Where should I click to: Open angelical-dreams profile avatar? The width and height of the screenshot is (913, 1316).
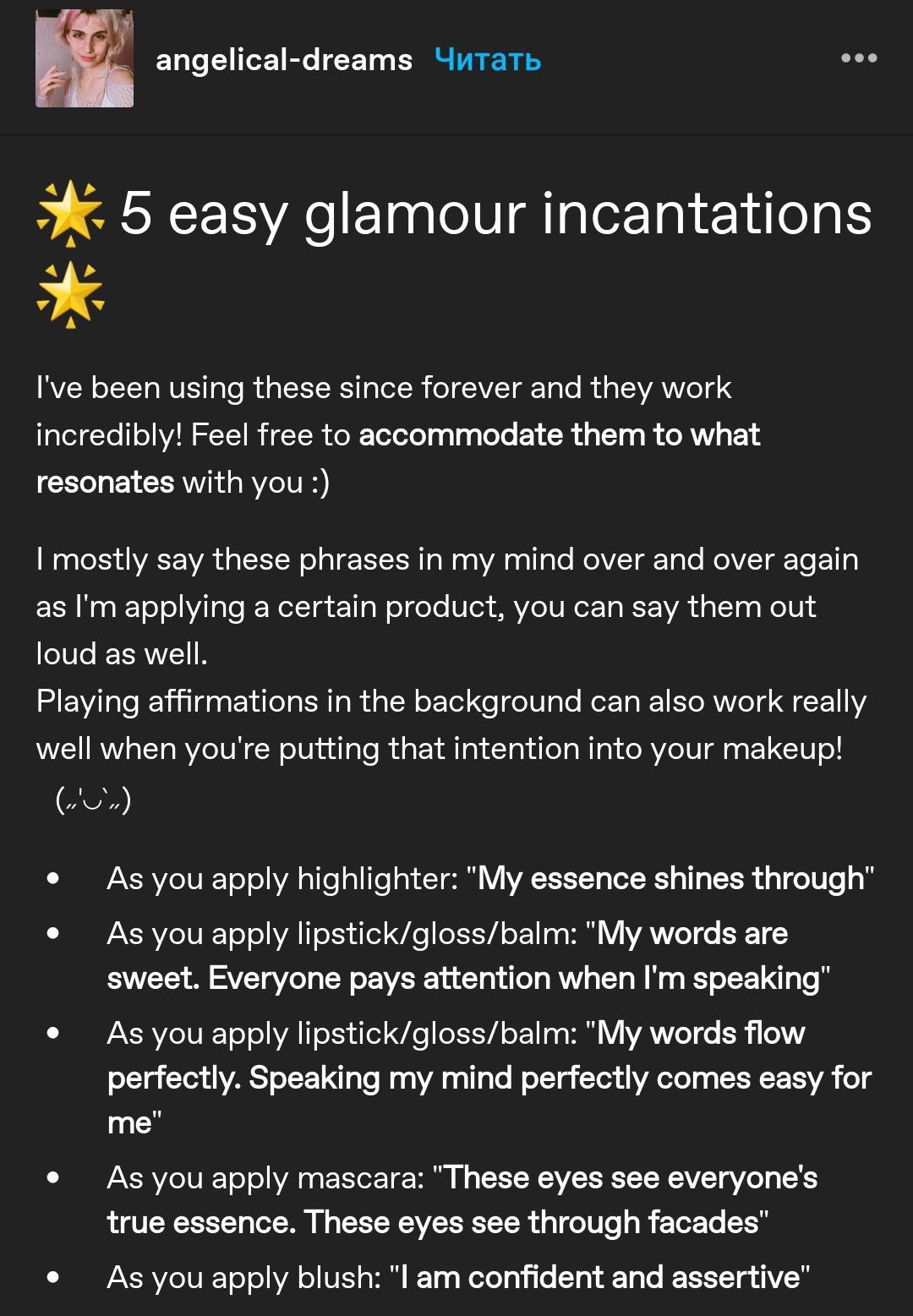coord(85,59)
